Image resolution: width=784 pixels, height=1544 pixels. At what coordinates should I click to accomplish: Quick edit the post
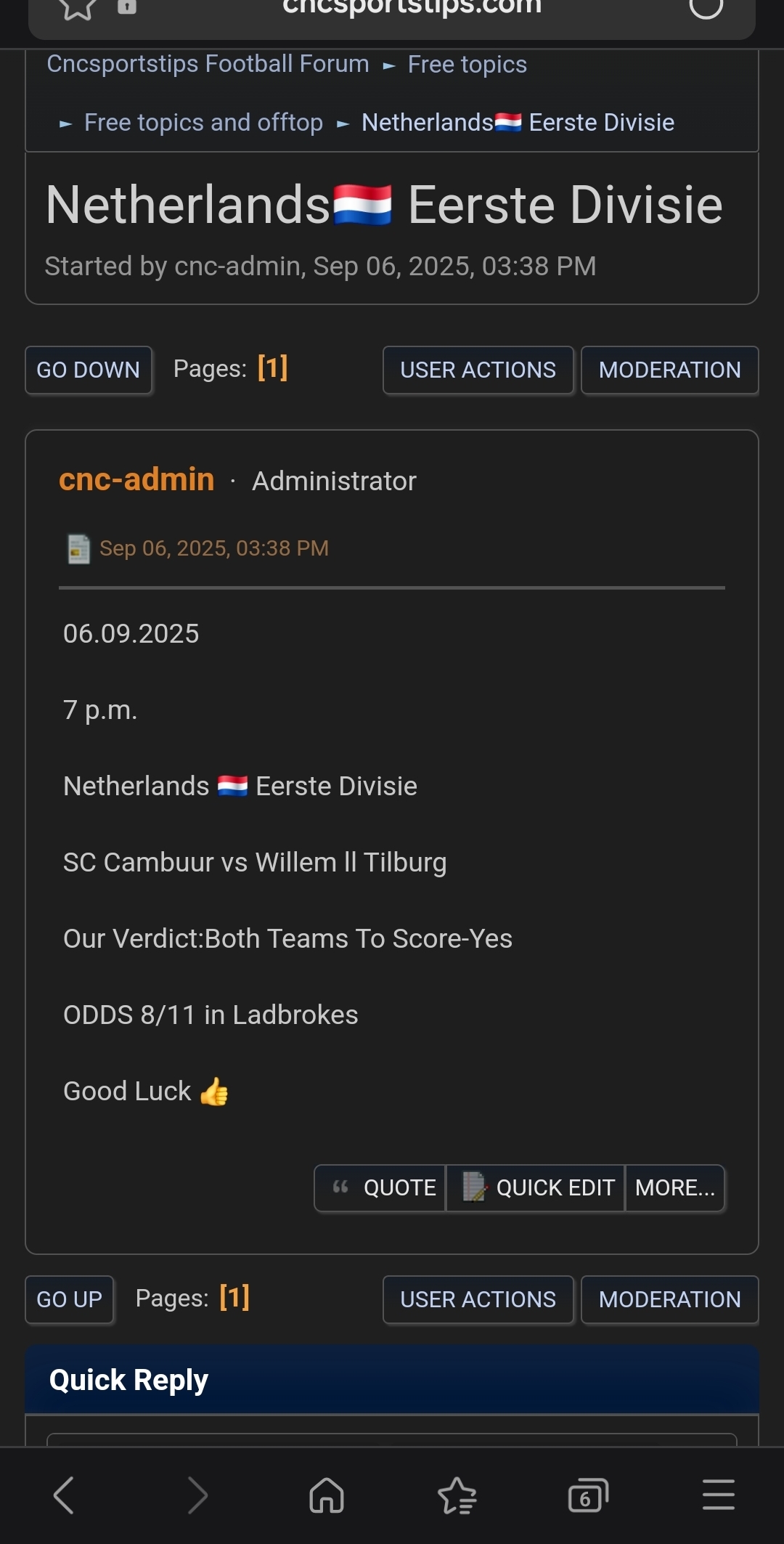click(536, 1187)
